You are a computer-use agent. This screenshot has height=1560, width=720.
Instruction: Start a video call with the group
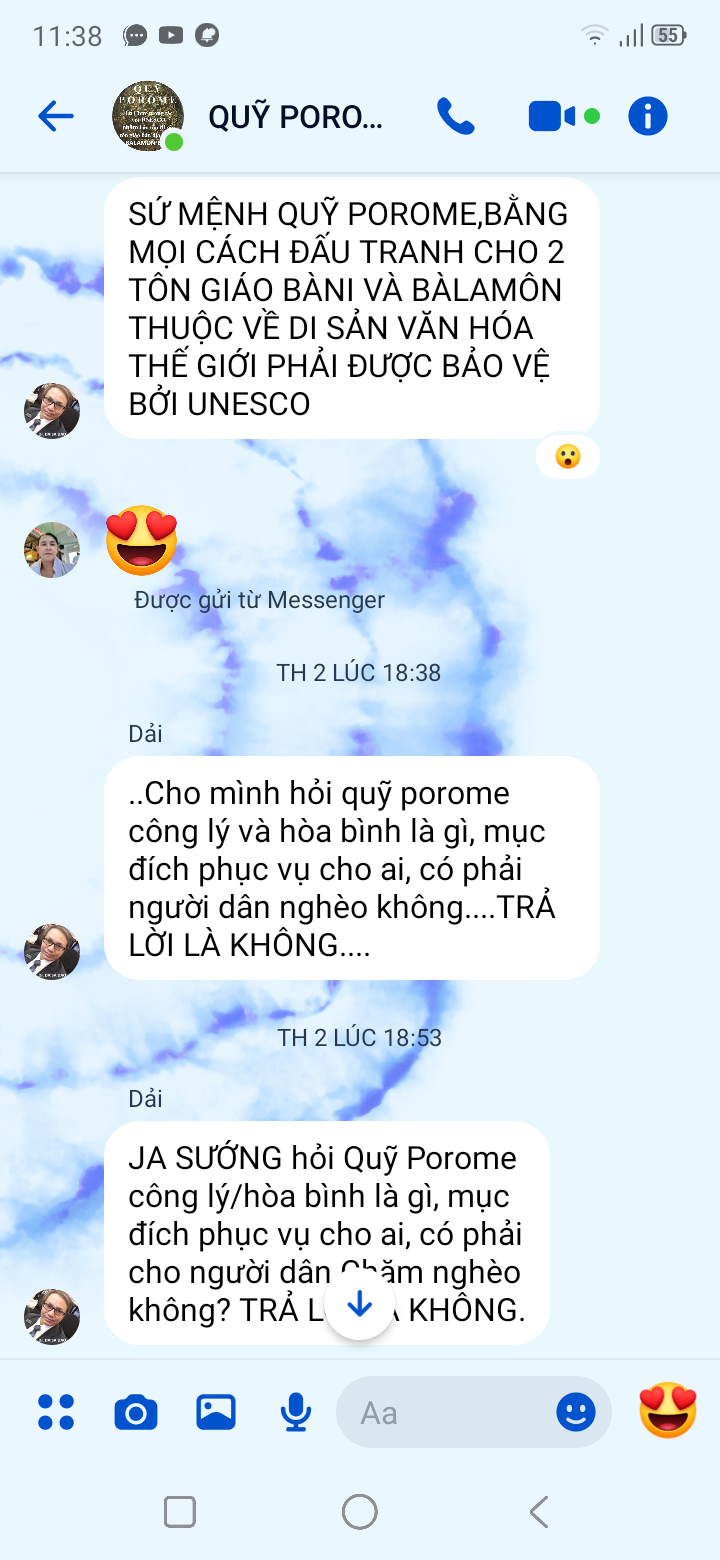(x=552, y=117)
